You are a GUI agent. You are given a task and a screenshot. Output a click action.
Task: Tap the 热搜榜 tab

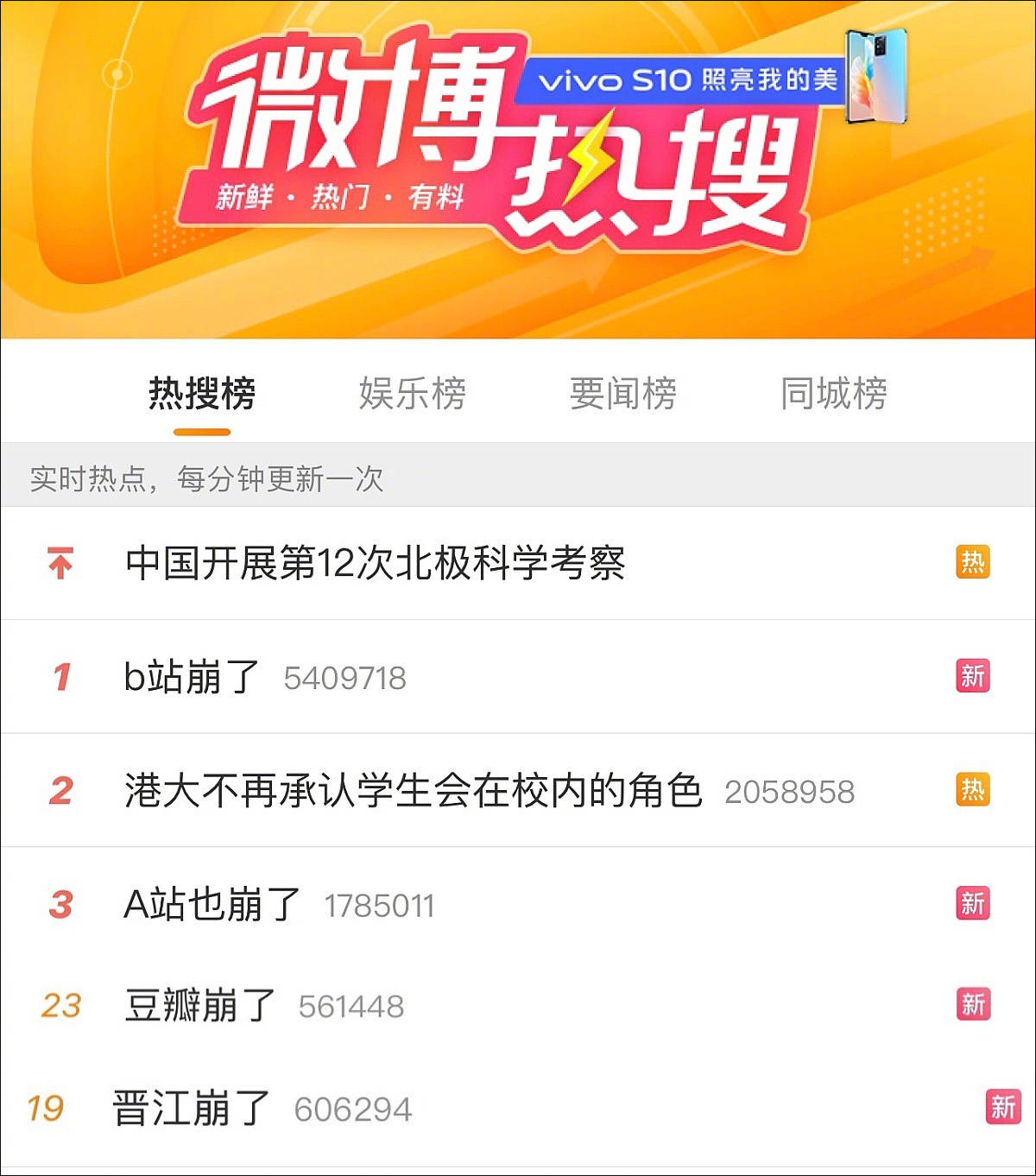coord(202,394)
